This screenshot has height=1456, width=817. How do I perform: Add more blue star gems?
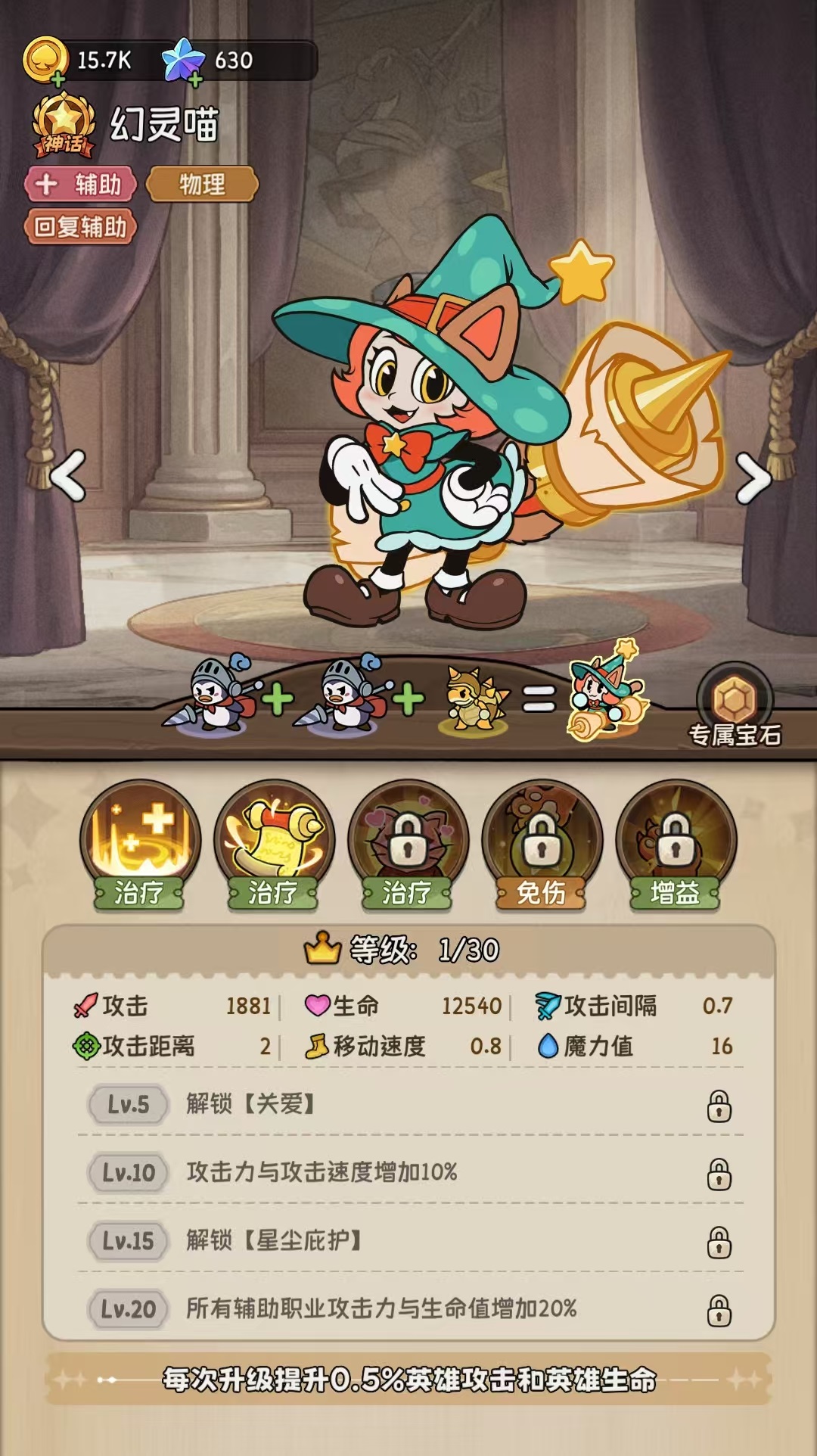(x=194, y=78)
